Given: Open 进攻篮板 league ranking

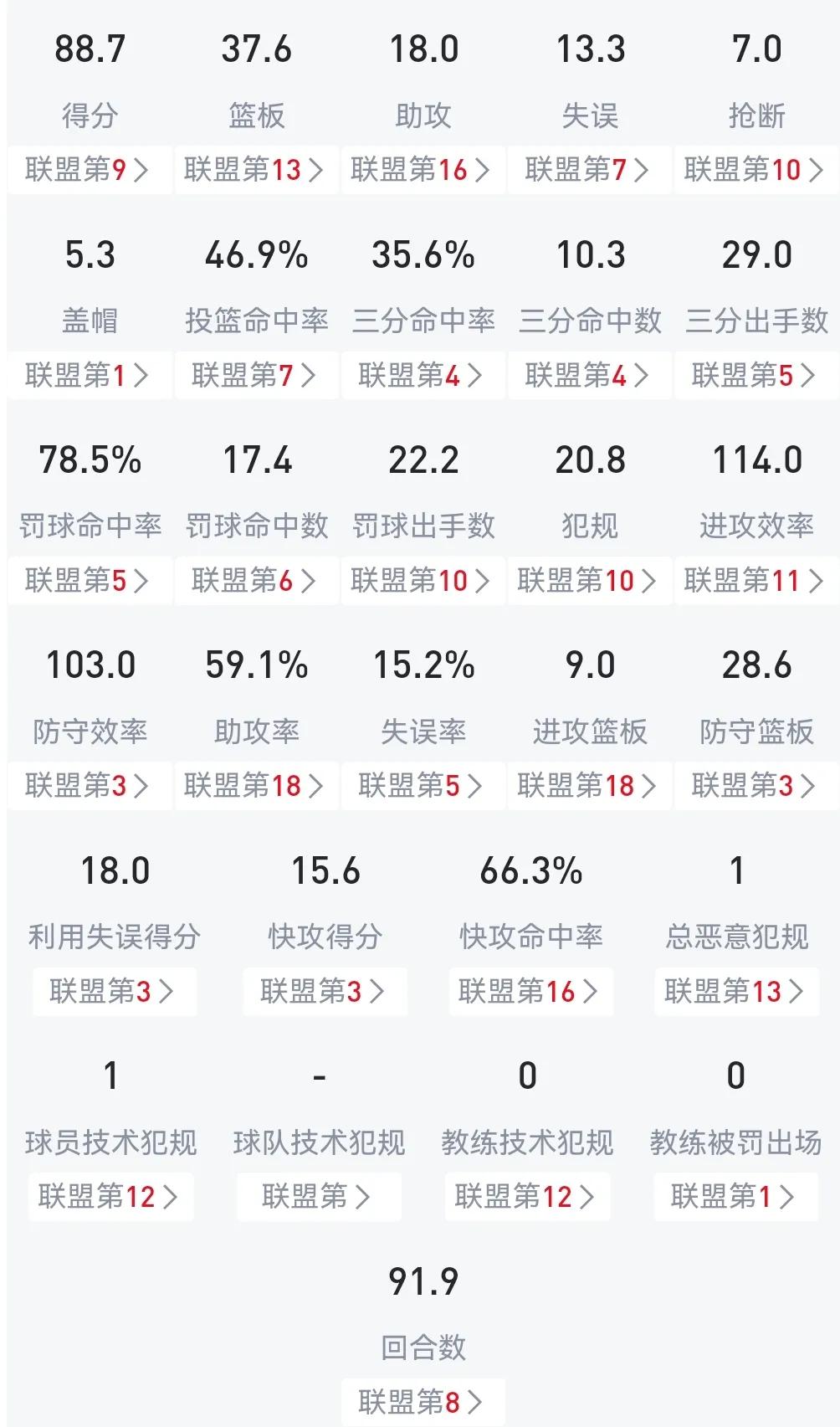Looking at the screenshot, I should coord(589,785).
